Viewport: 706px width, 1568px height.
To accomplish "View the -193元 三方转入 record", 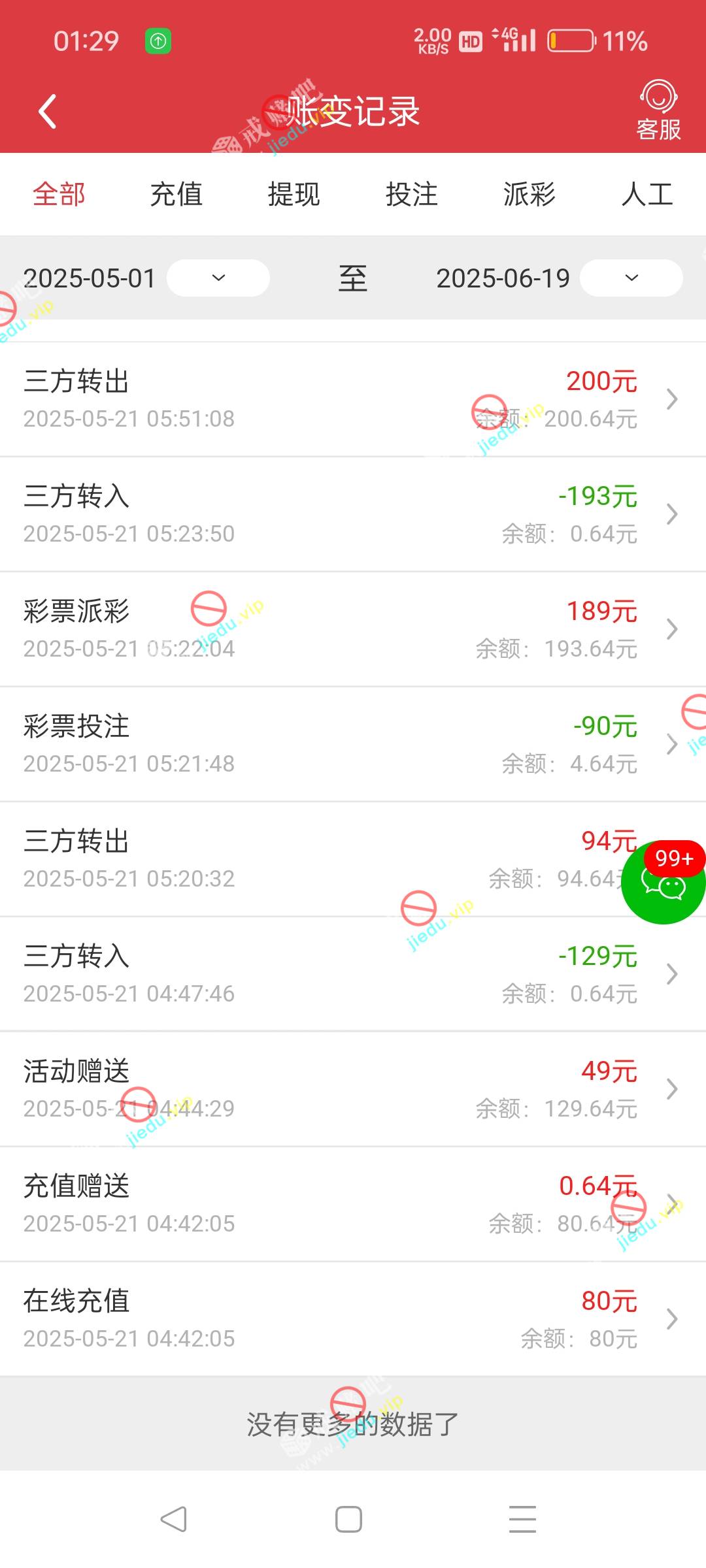I will click(353, 514).
